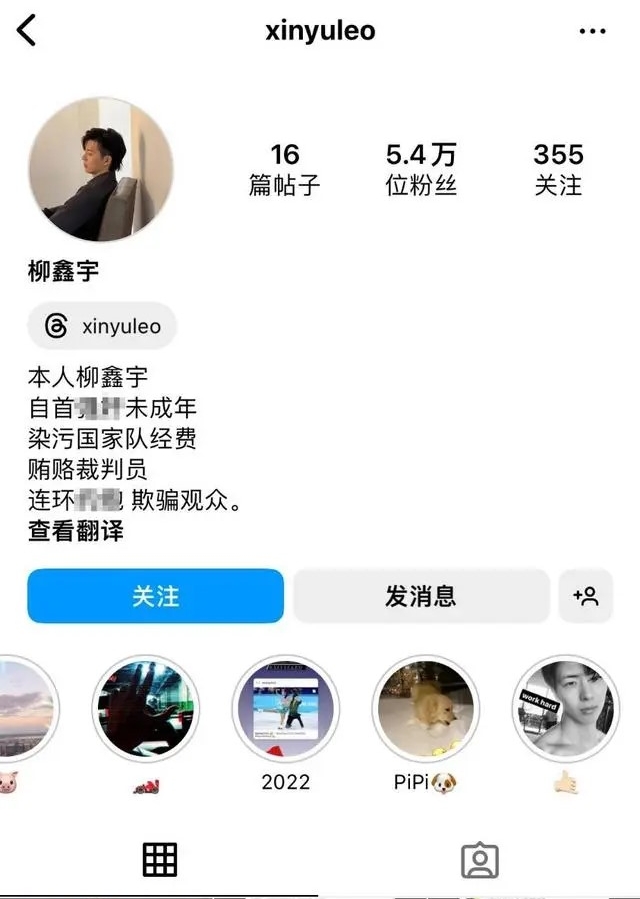Open the pig emoji story highlight
This screenshot has width=640, height=899.
click(x=20, y=709)
